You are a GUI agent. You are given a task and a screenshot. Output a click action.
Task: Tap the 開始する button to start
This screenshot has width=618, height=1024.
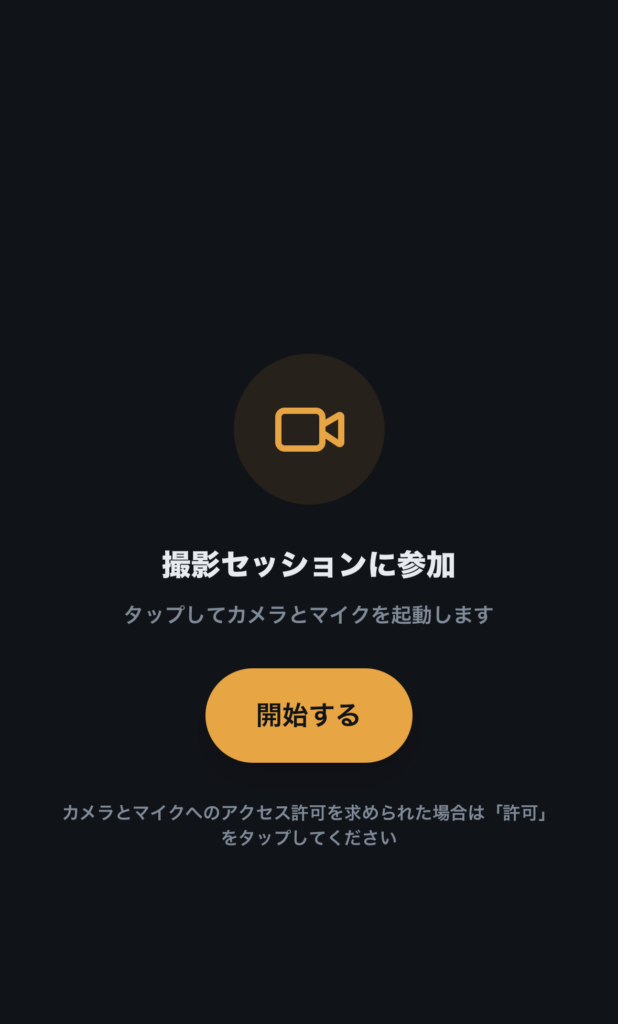click(308, 715)
